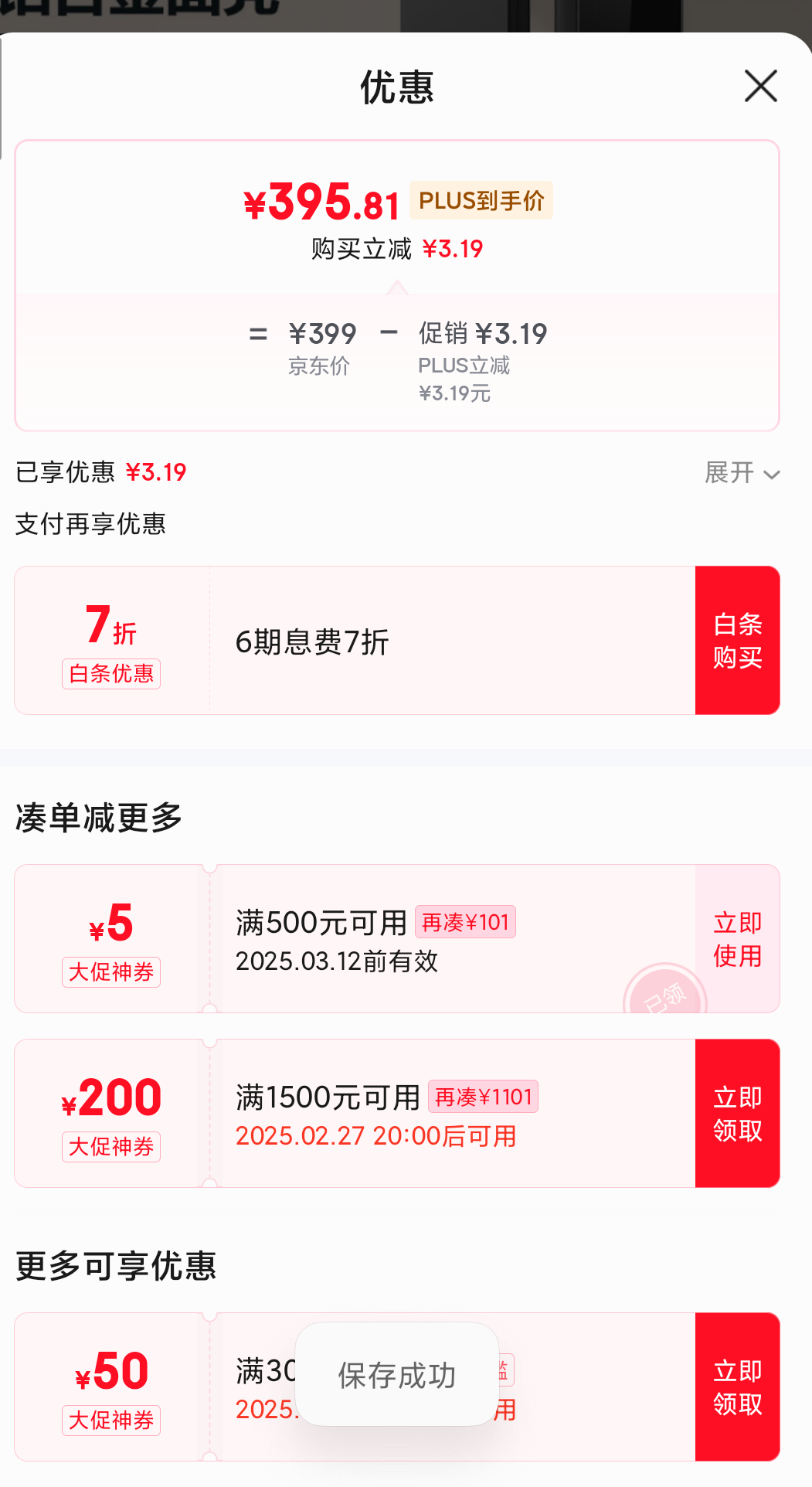
Task: Claim the ¥200 coupon via 立即领取
Action: 737,1113
